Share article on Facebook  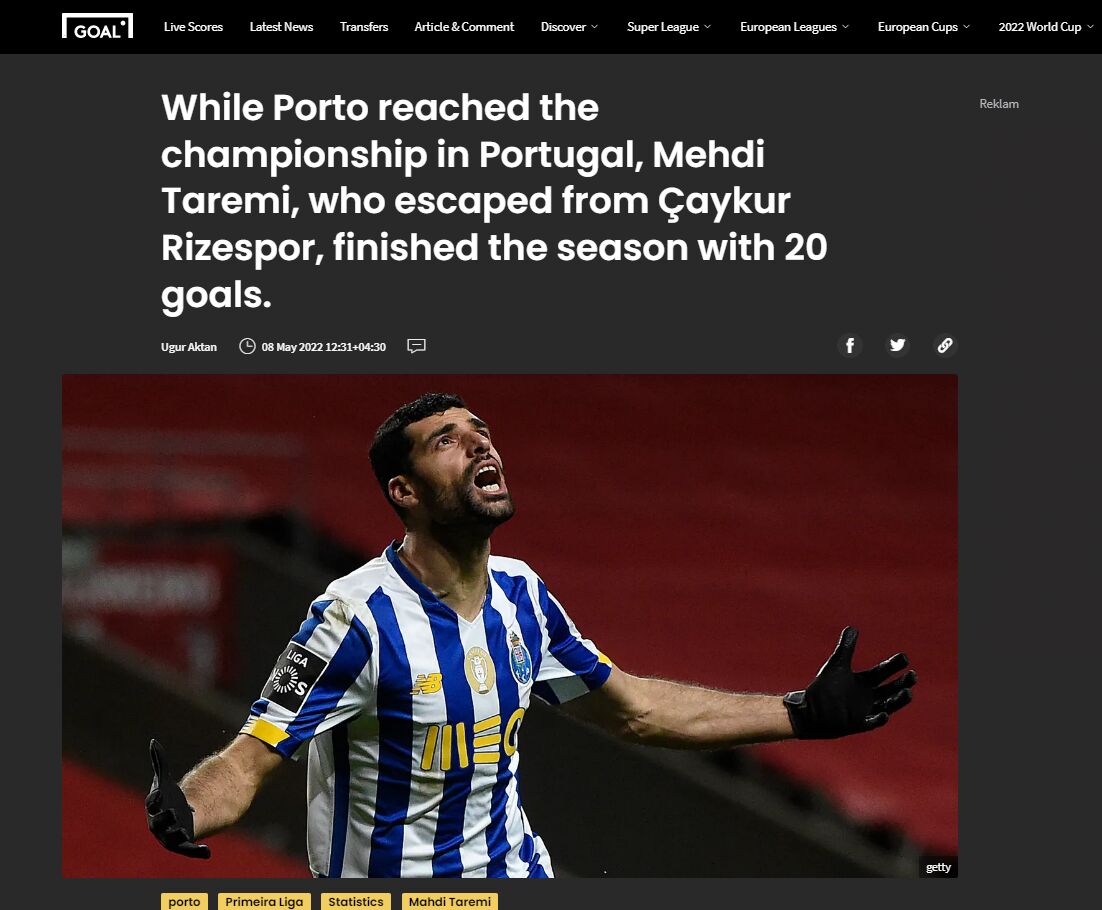850,345
